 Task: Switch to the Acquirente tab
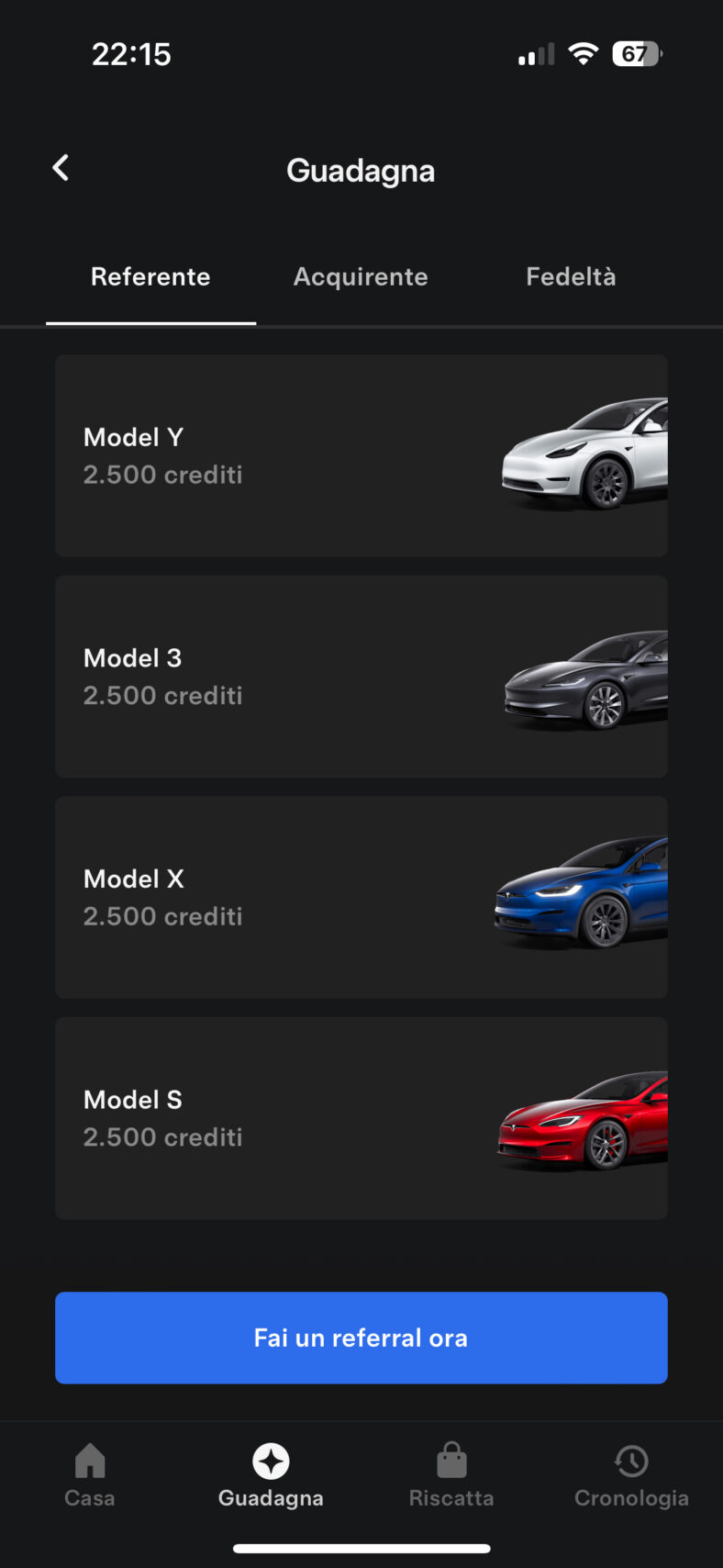pyautogui.click(x=361, y=277)
